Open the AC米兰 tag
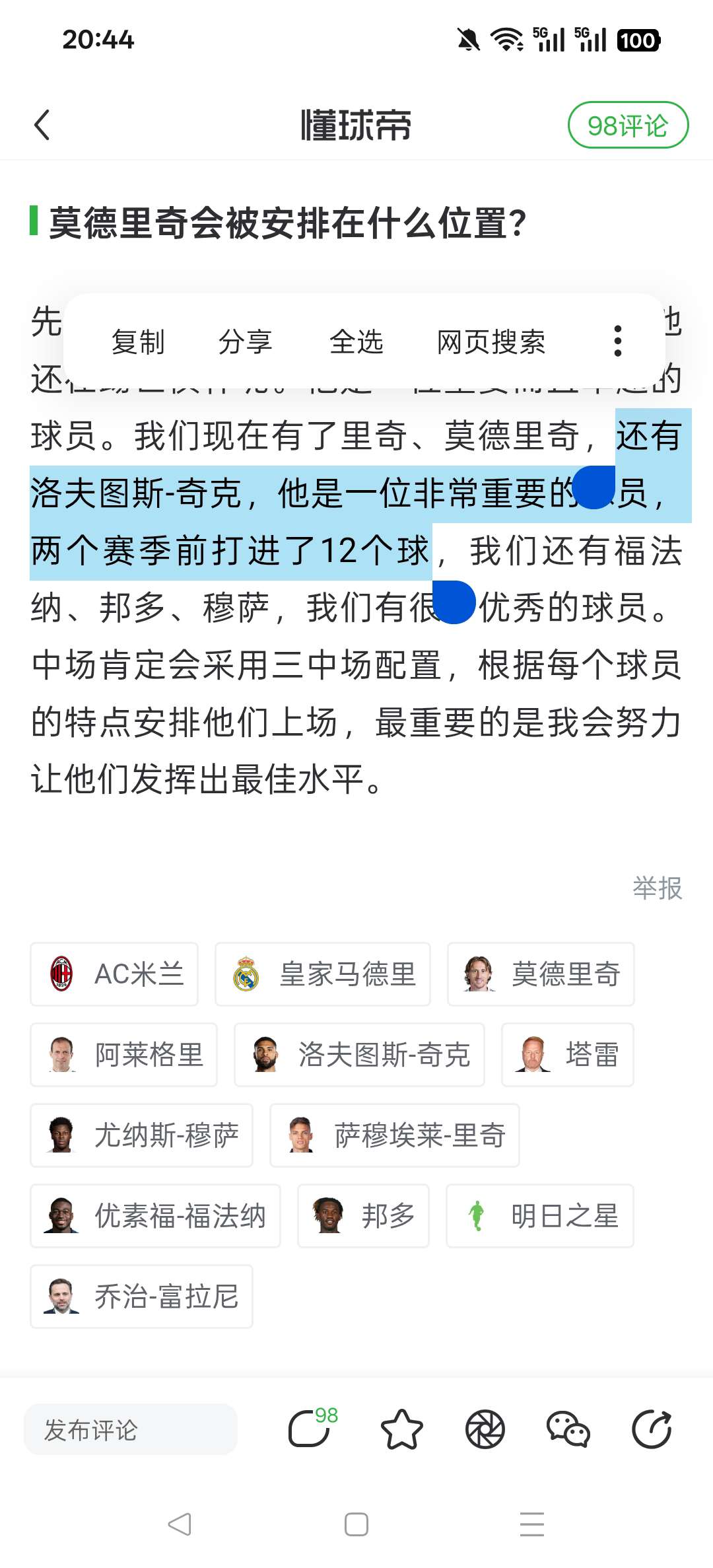This screenshot has width=713, height=1568. (x=114, y=974)
